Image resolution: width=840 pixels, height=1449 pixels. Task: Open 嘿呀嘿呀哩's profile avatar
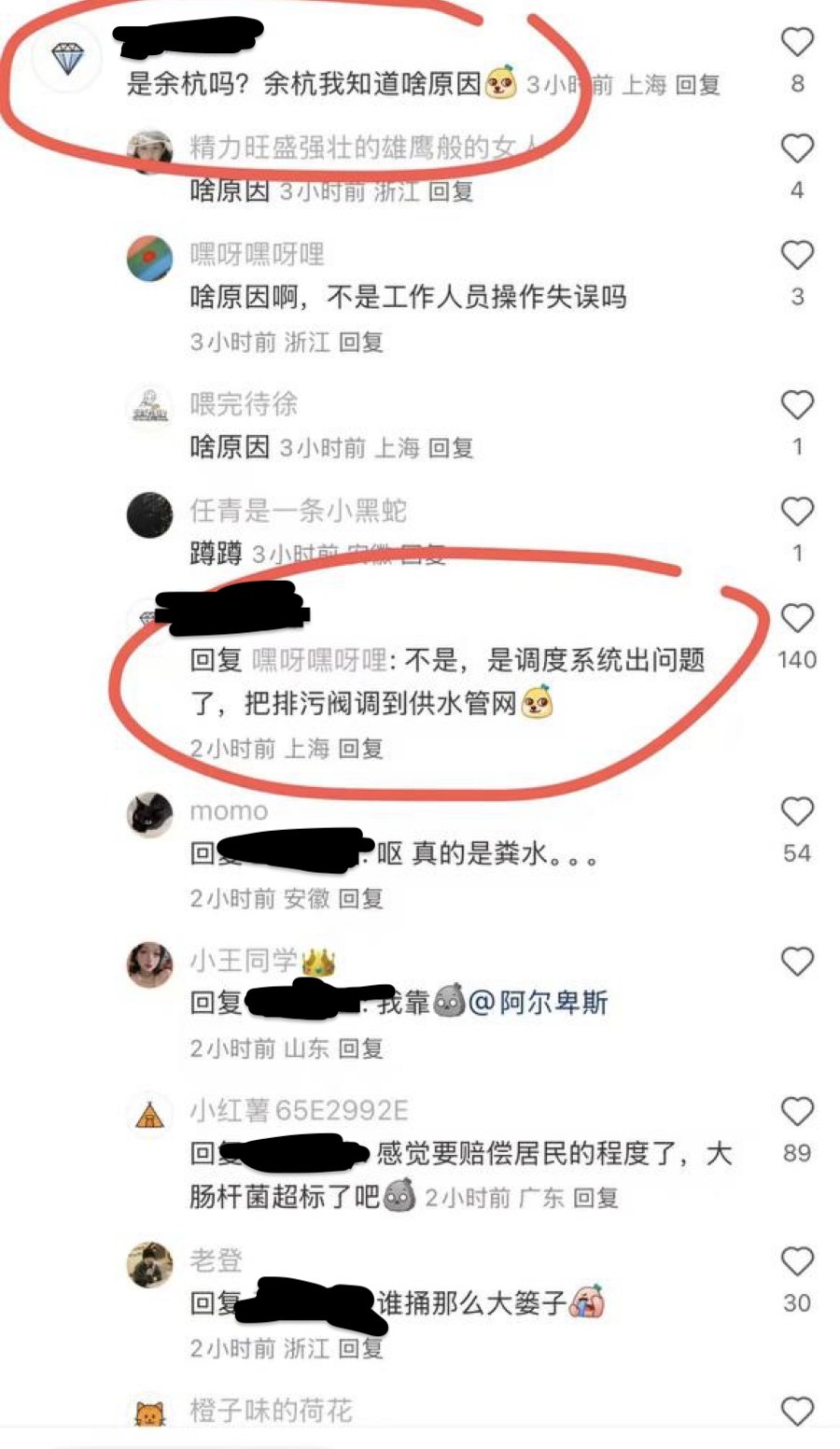click(149, 256)
